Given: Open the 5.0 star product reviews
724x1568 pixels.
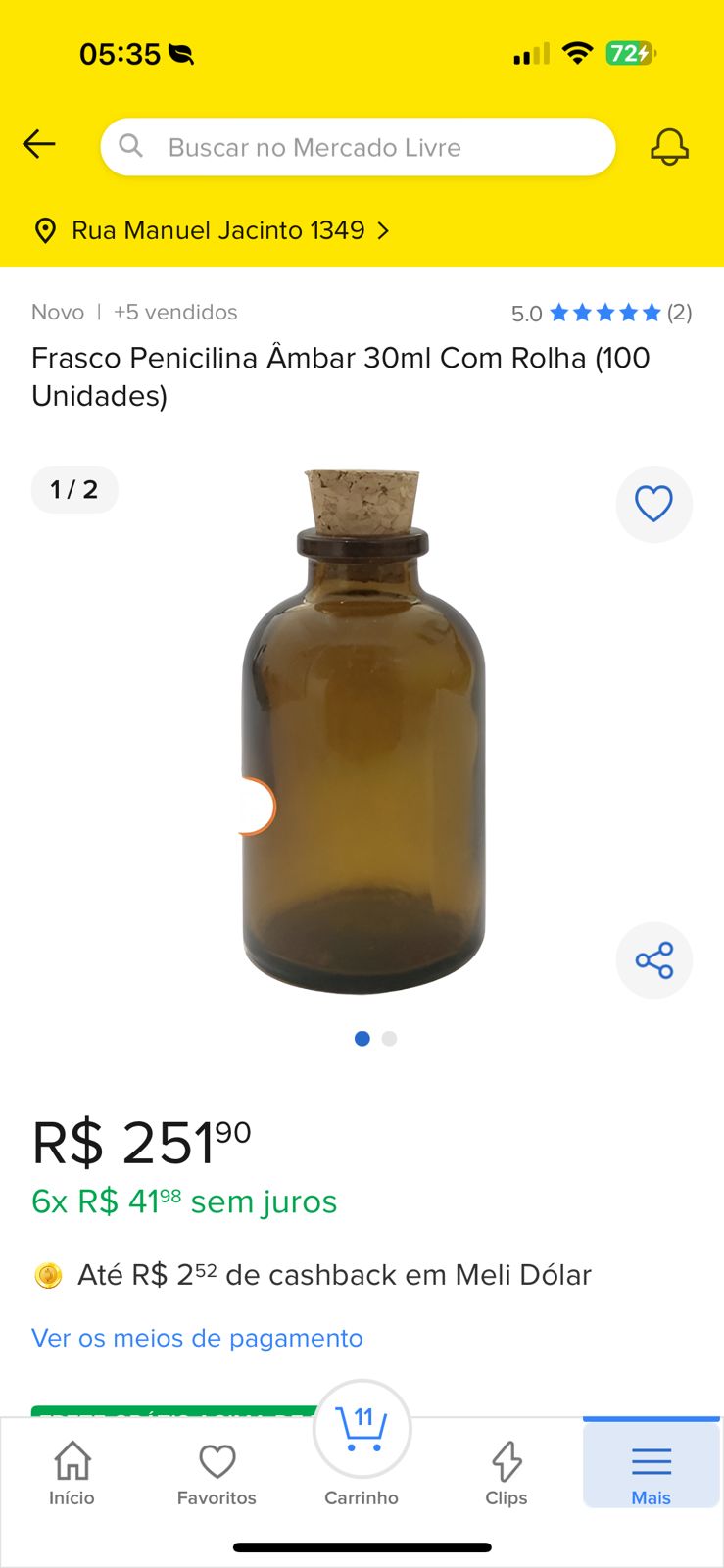Looking at the screenshot, I should click(x=601, y=313).
